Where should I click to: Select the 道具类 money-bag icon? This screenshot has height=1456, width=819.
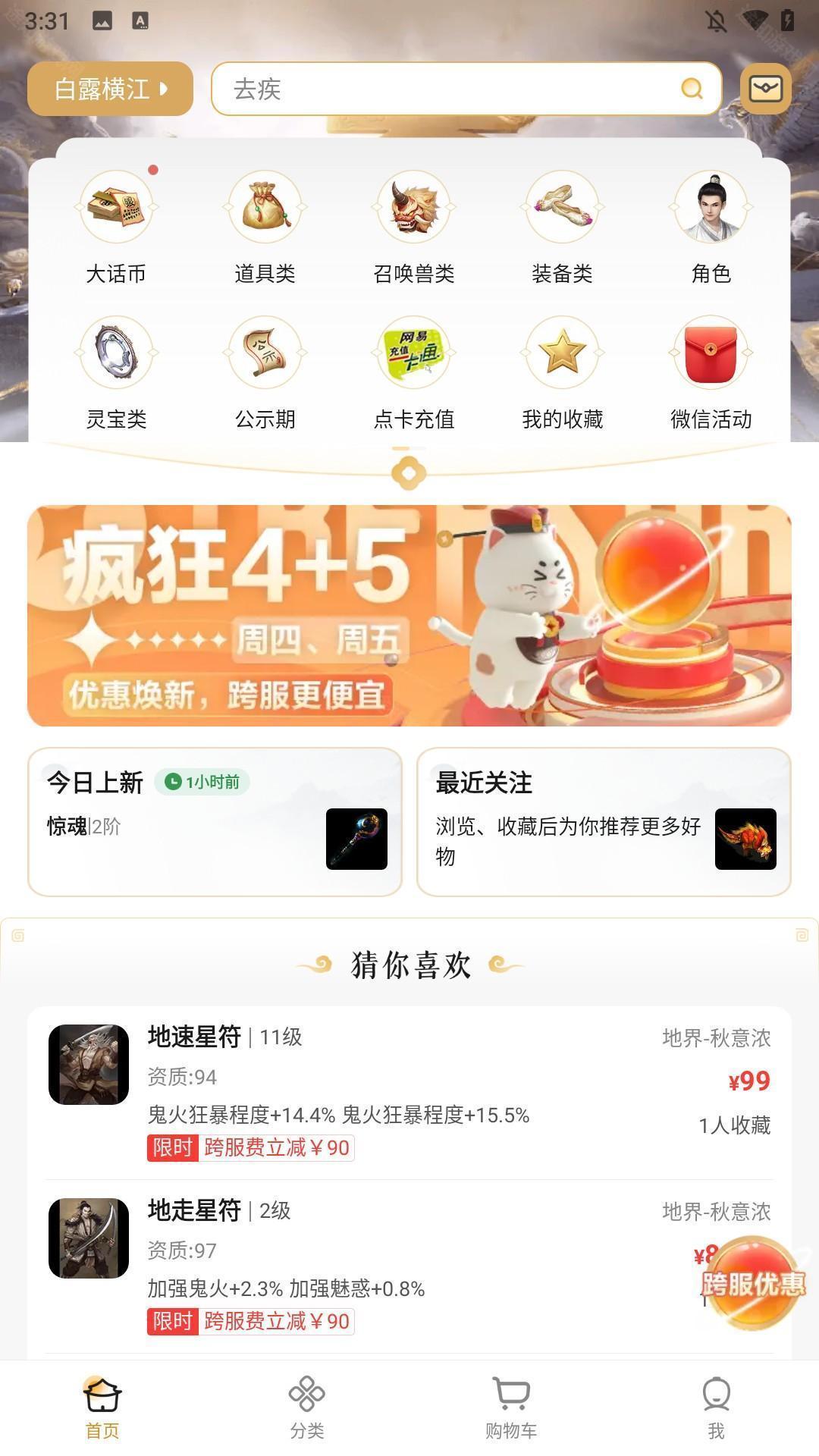(x=263, y=210)
